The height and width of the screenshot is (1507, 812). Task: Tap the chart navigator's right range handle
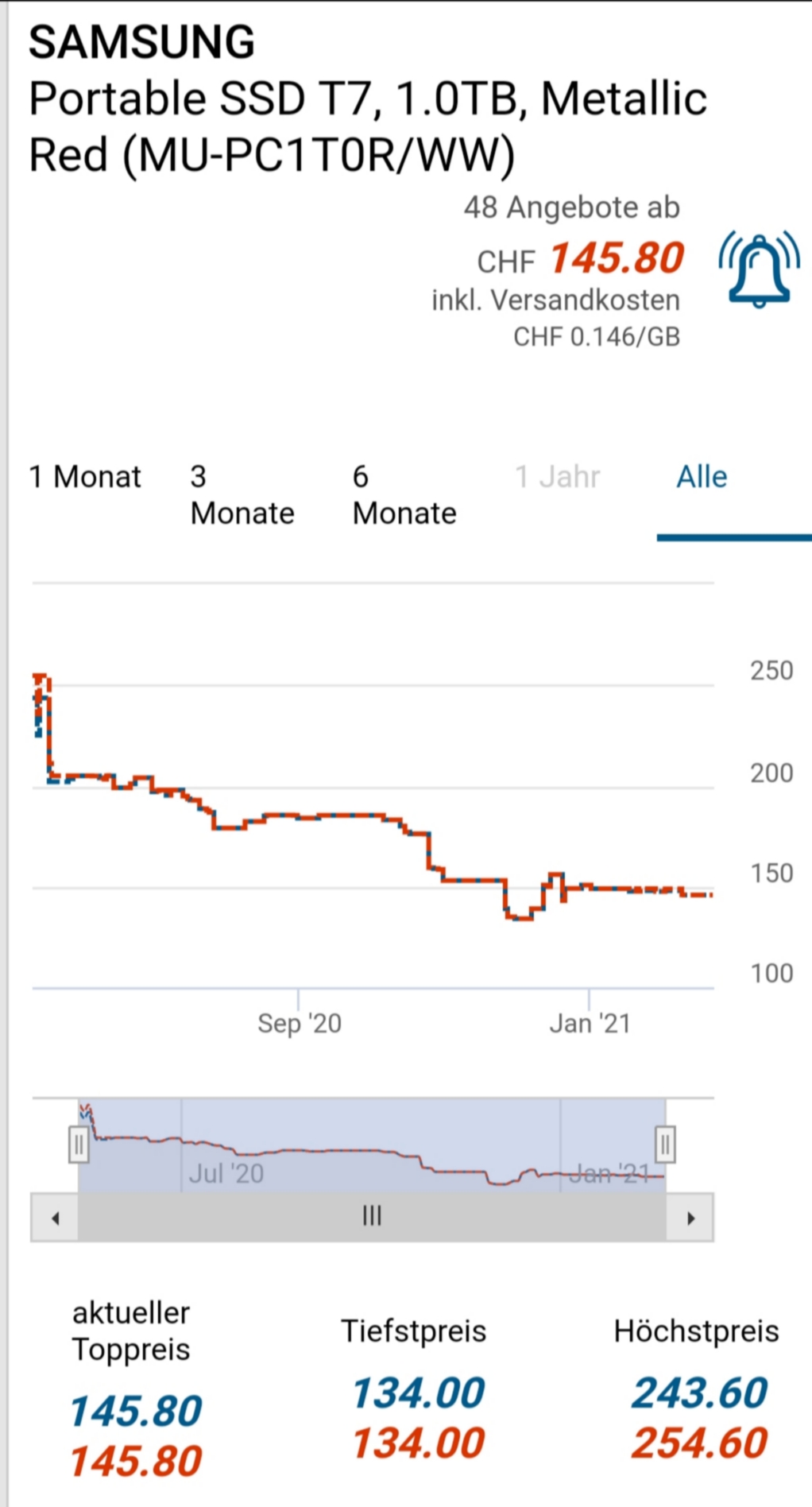(x=665, y=1145)
